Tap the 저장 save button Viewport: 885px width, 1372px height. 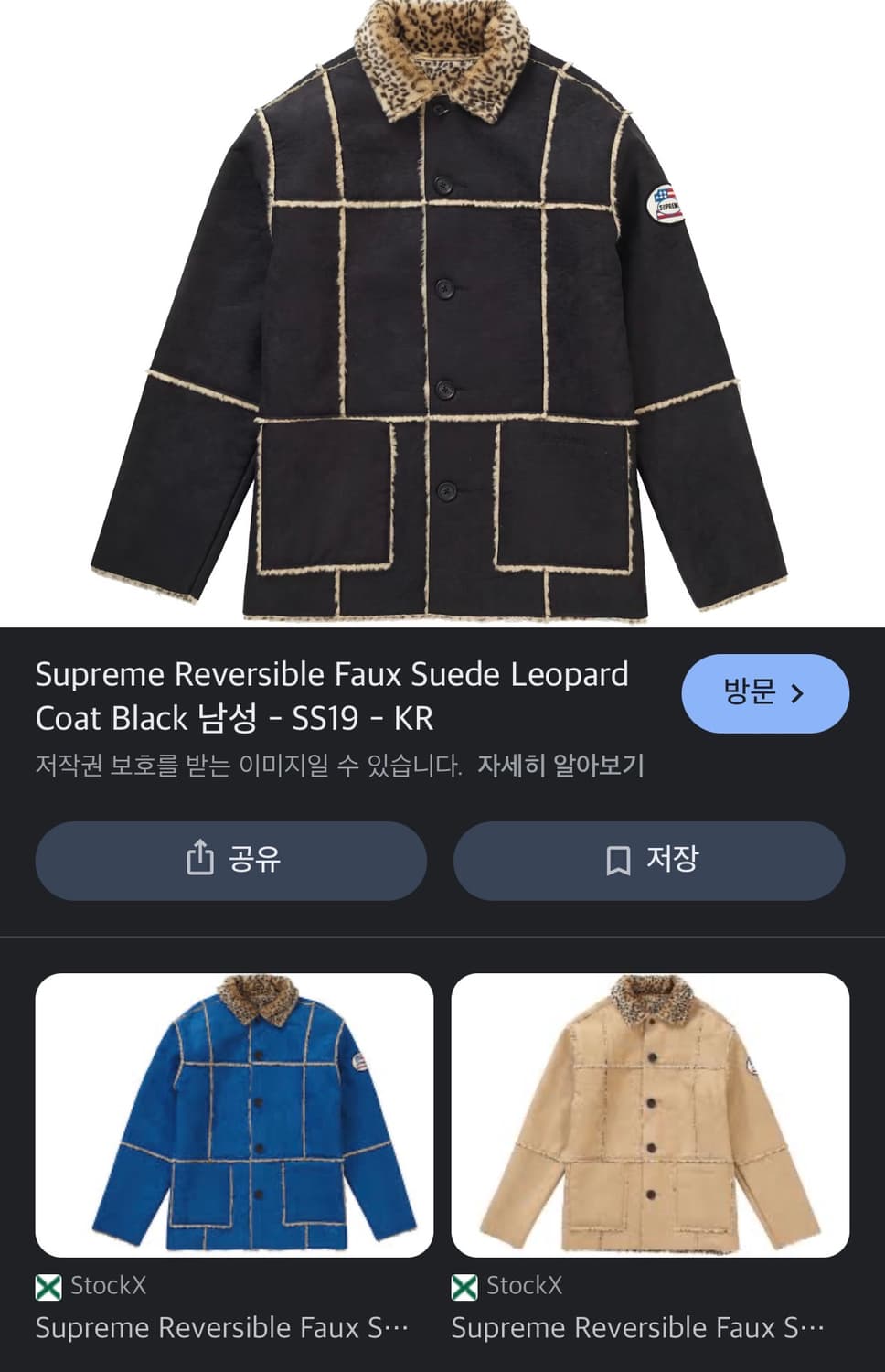[648, 860]
